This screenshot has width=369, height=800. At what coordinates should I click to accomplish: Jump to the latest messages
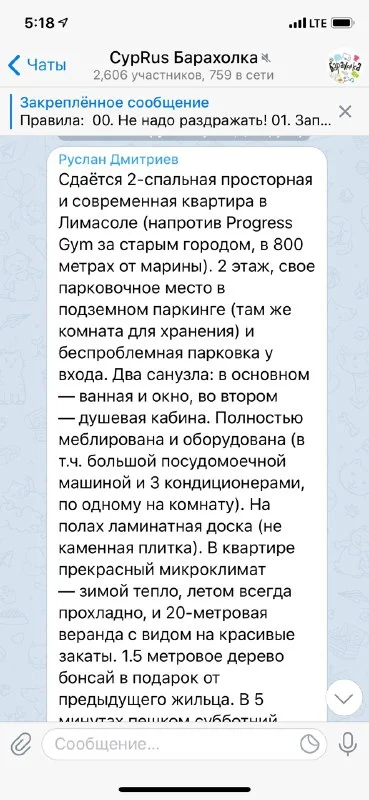coord(344,698)
